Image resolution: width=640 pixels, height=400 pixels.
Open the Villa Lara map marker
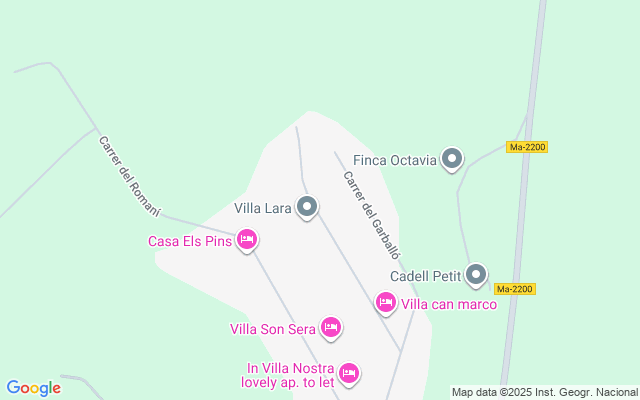pos(307,207)
